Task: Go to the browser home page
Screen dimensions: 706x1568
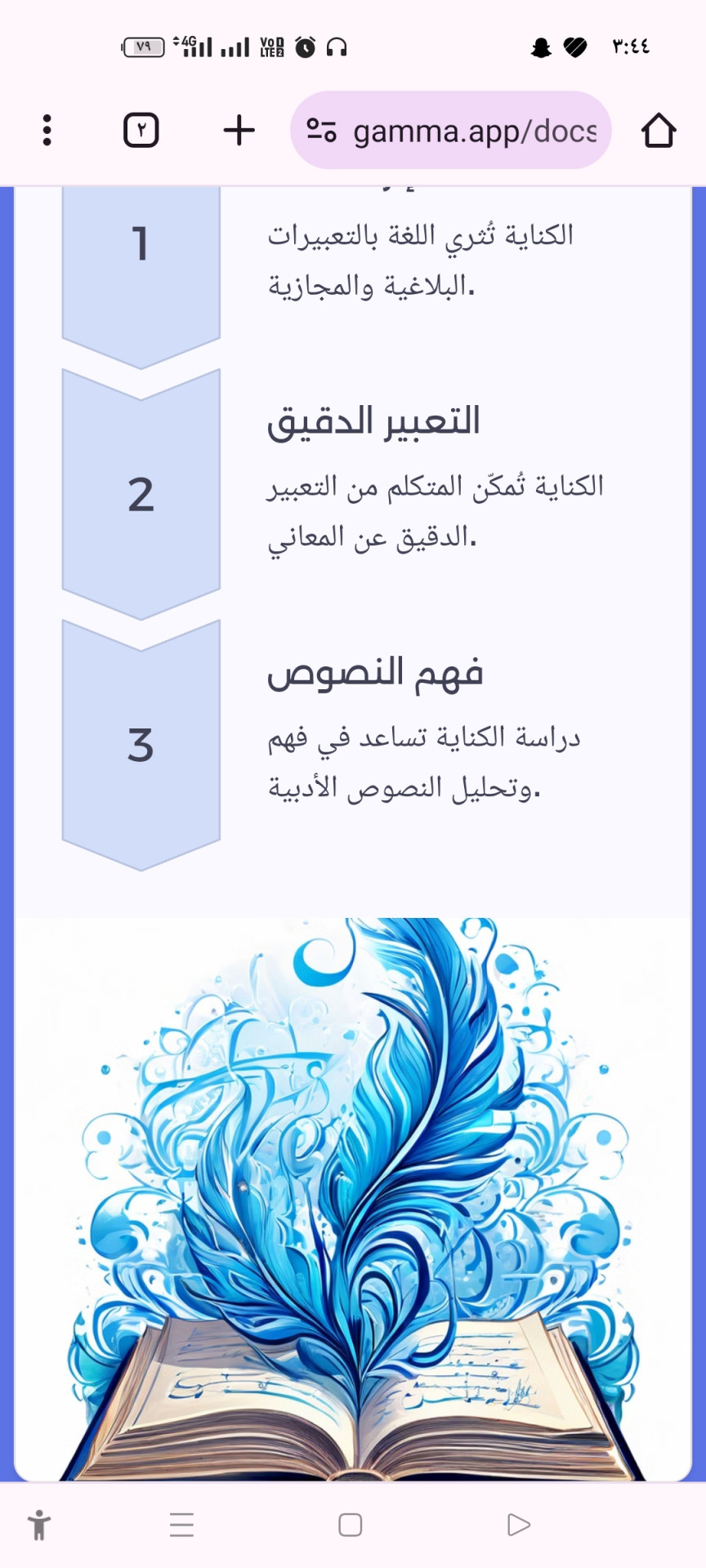Action: tap(658, 131)
